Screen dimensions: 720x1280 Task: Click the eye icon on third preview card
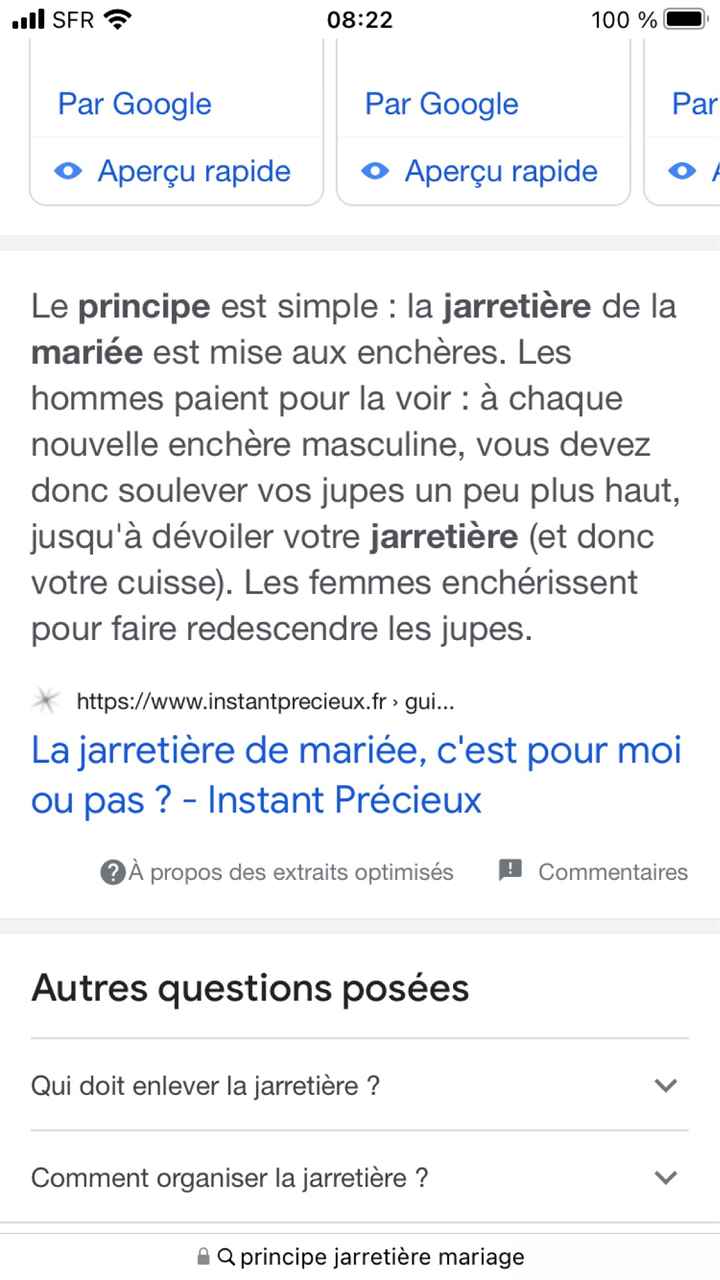[x=682, y=171]
